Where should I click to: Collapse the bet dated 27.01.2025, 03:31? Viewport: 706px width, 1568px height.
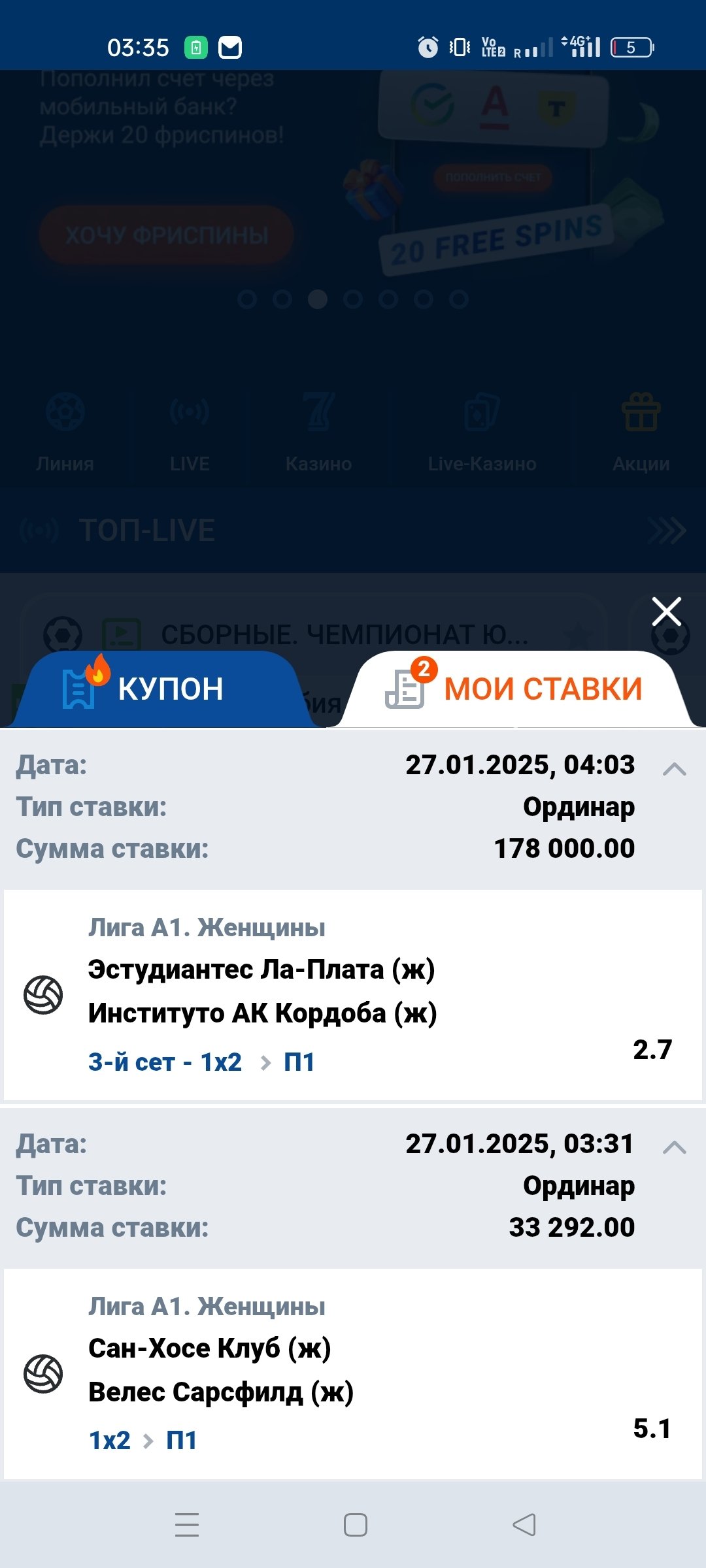coord(674,1148)
